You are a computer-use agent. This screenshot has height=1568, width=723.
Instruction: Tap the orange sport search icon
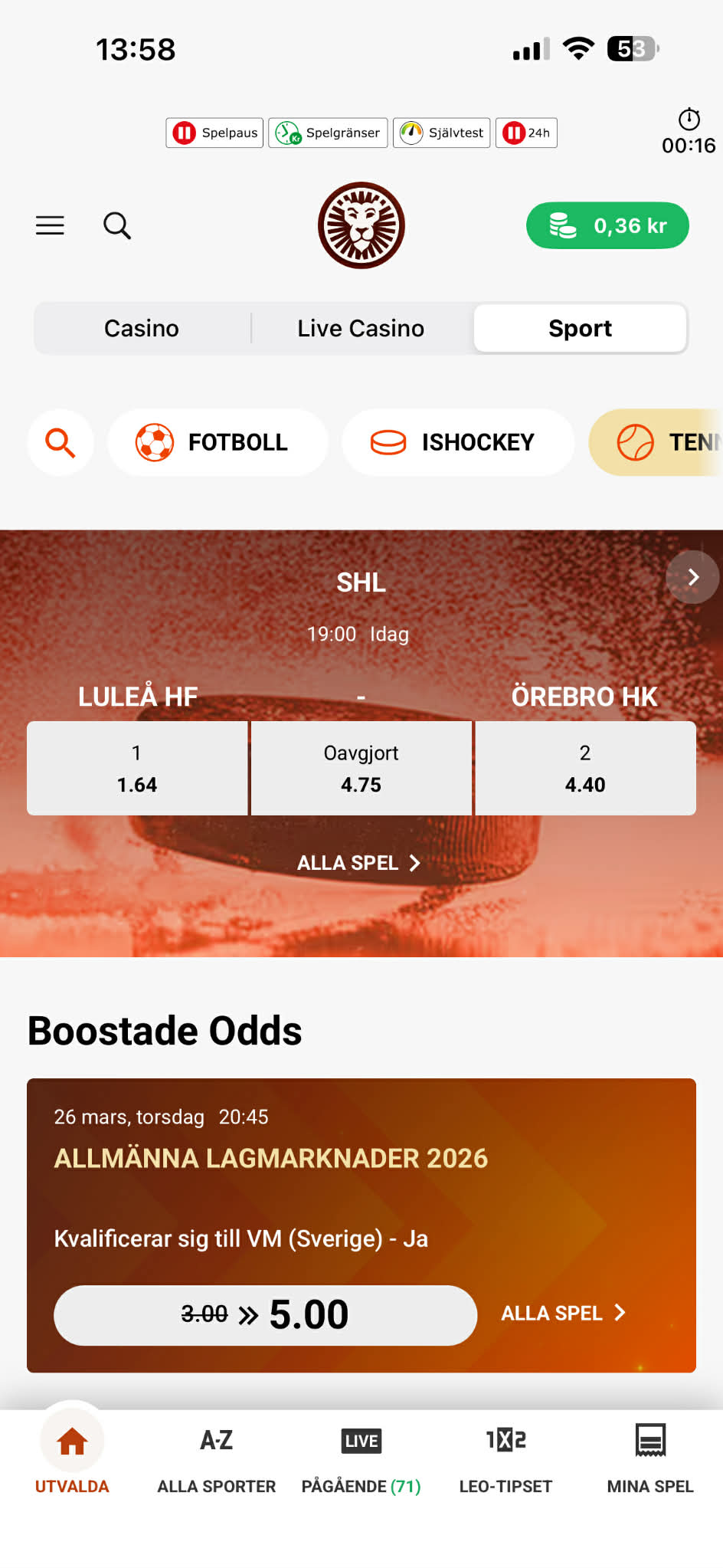coord(61,442)
